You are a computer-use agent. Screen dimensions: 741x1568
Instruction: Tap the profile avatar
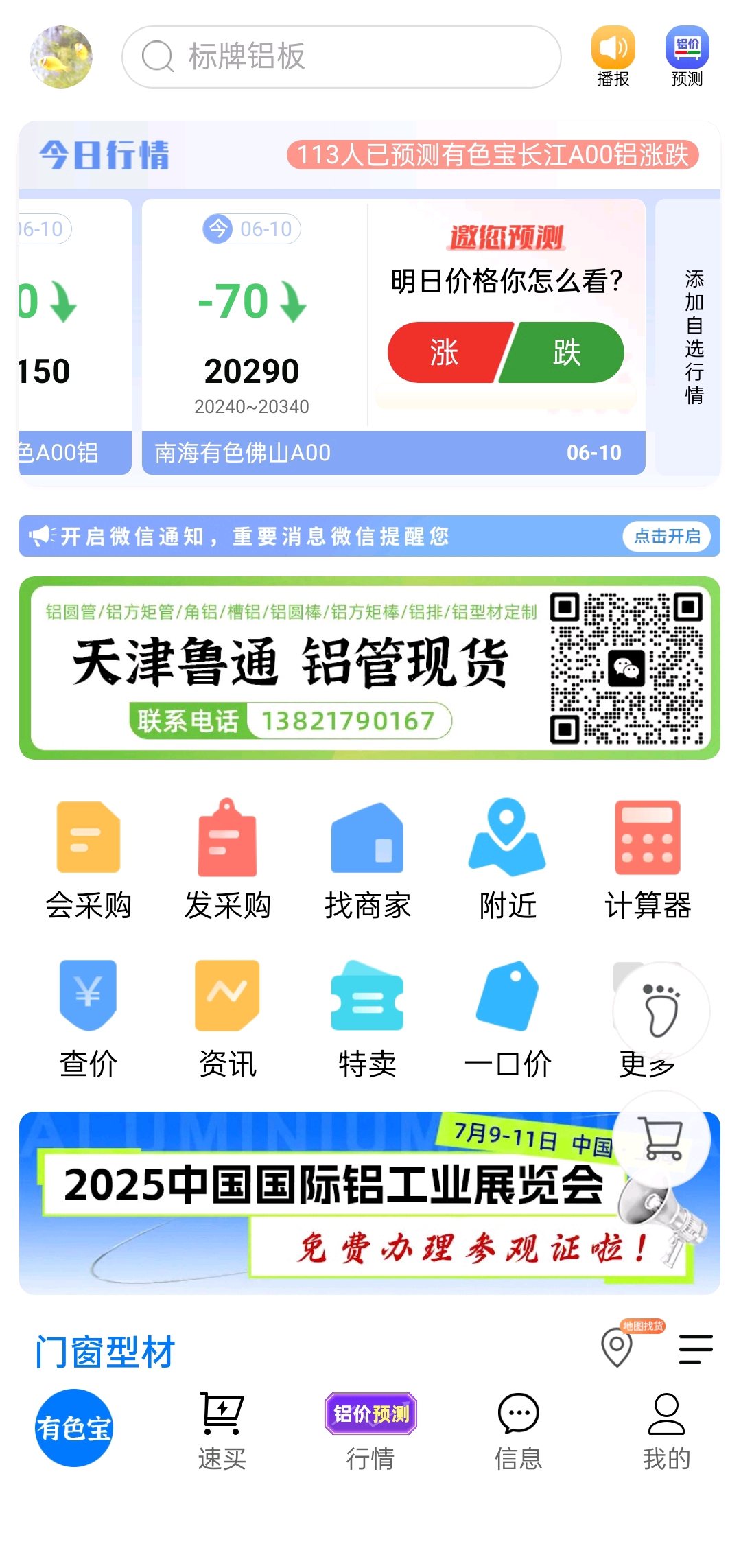tap(61, 57)
